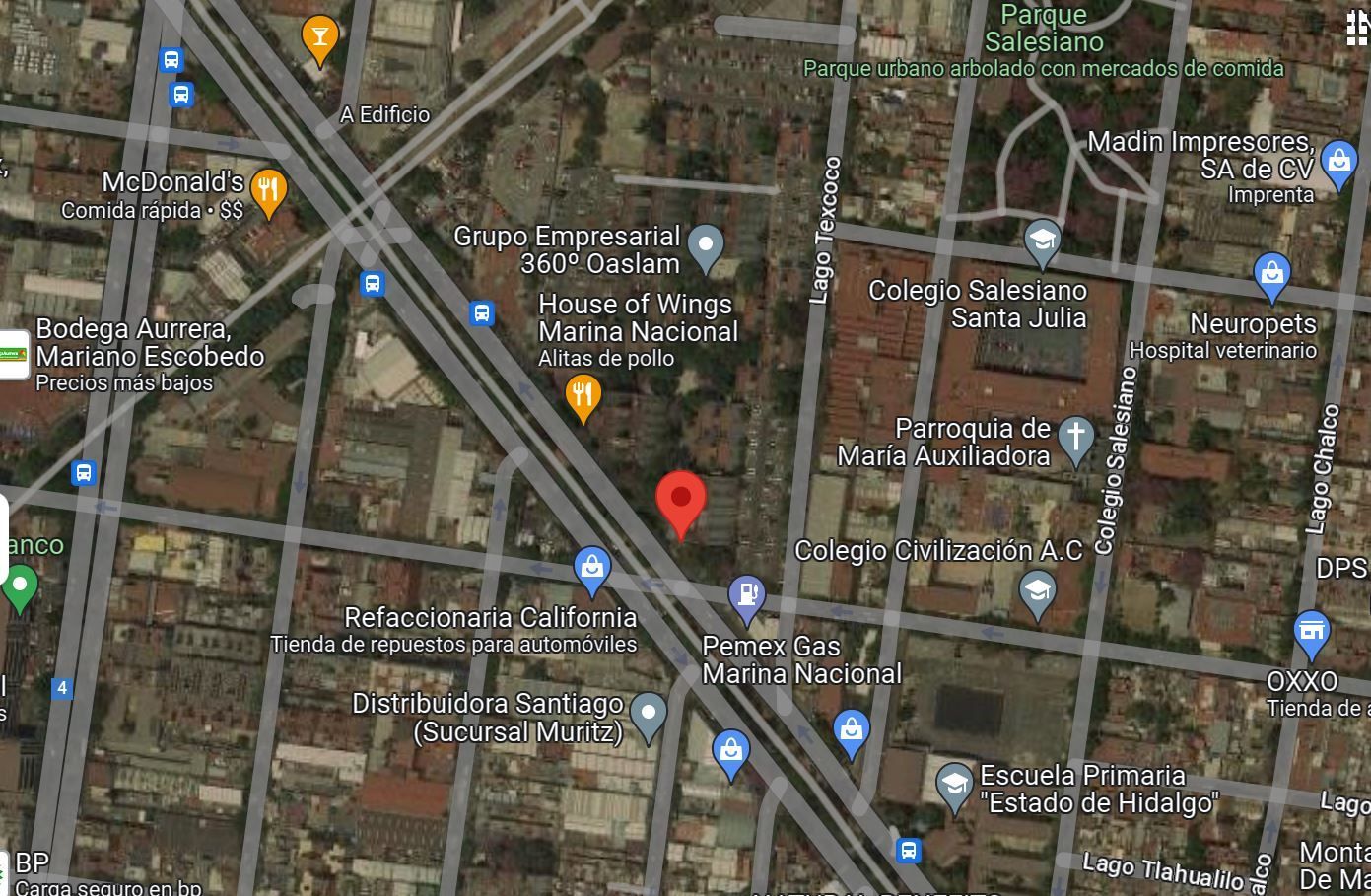Select the Neuropets veterinary hospital pin

(1272, 277)
